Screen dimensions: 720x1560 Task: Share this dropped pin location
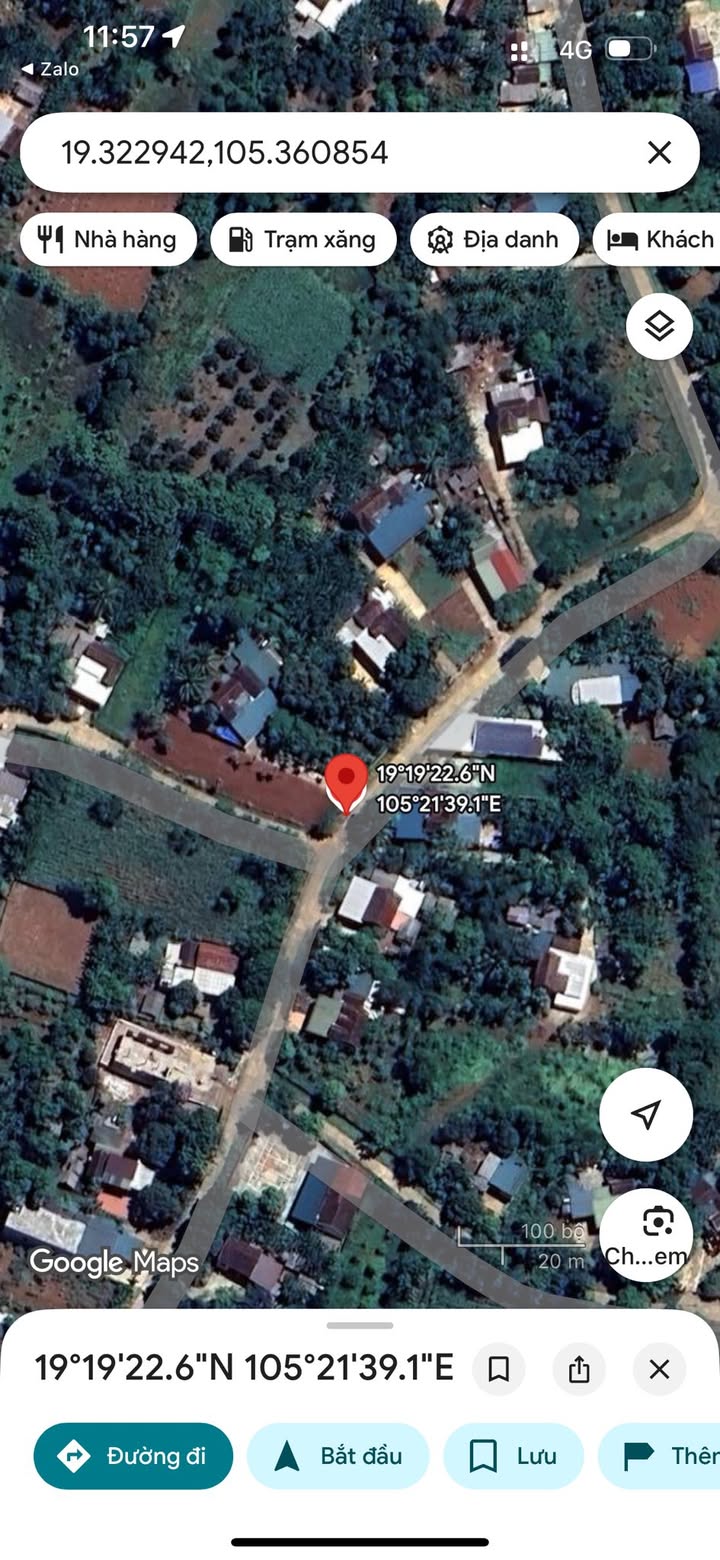pos(579,1369)
